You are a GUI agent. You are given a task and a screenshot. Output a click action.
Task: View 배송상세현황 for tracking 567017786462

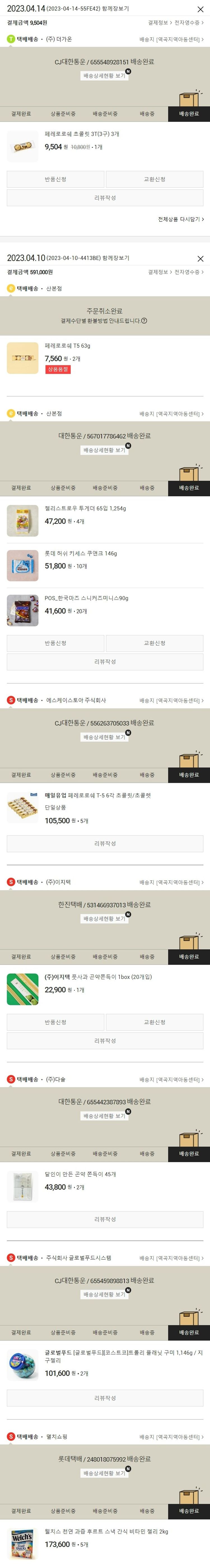click(104, 450)
